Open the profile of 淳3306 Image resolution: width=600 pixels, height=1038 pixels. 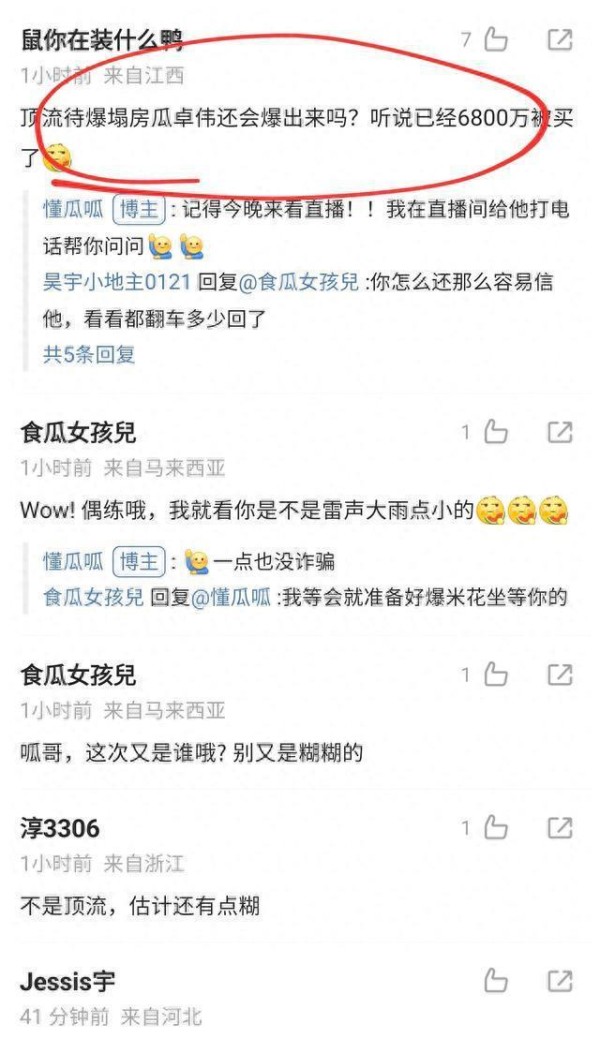point(60,829)
